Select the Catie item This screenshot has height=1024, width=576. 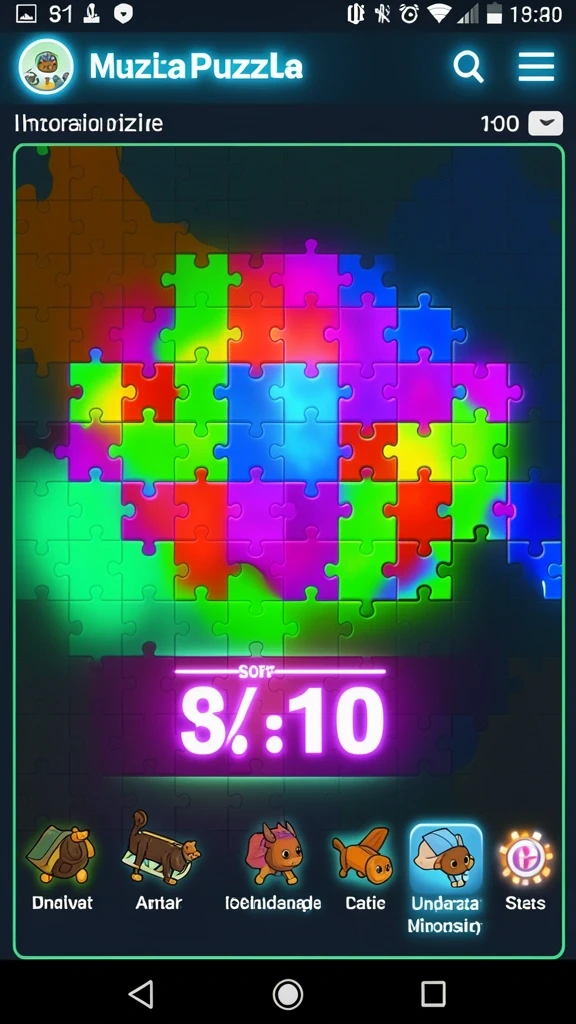(x=364, y=869)
